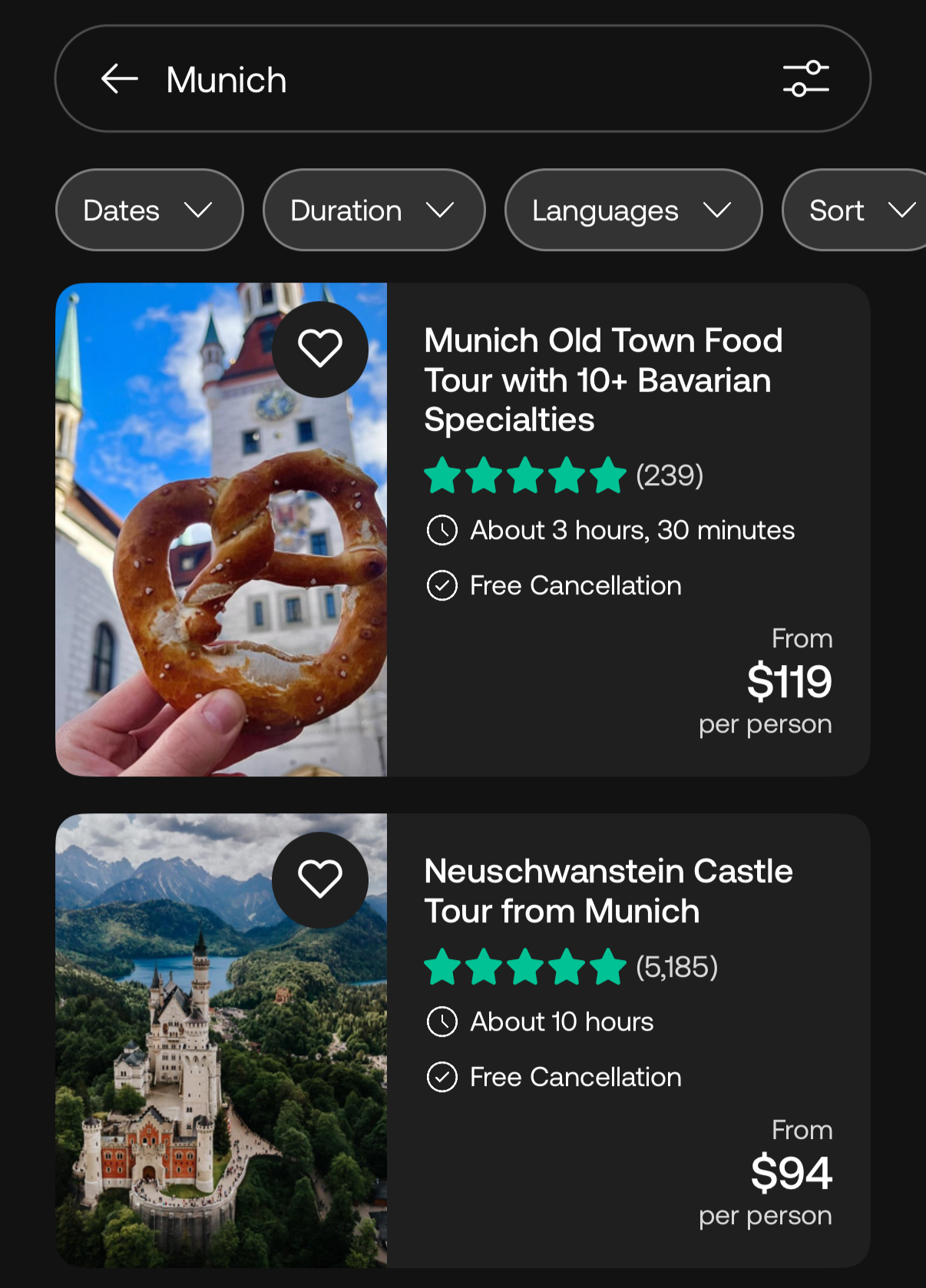Choose a tour language from Languages
The image size is (926, 1288).
pos(633,210)
